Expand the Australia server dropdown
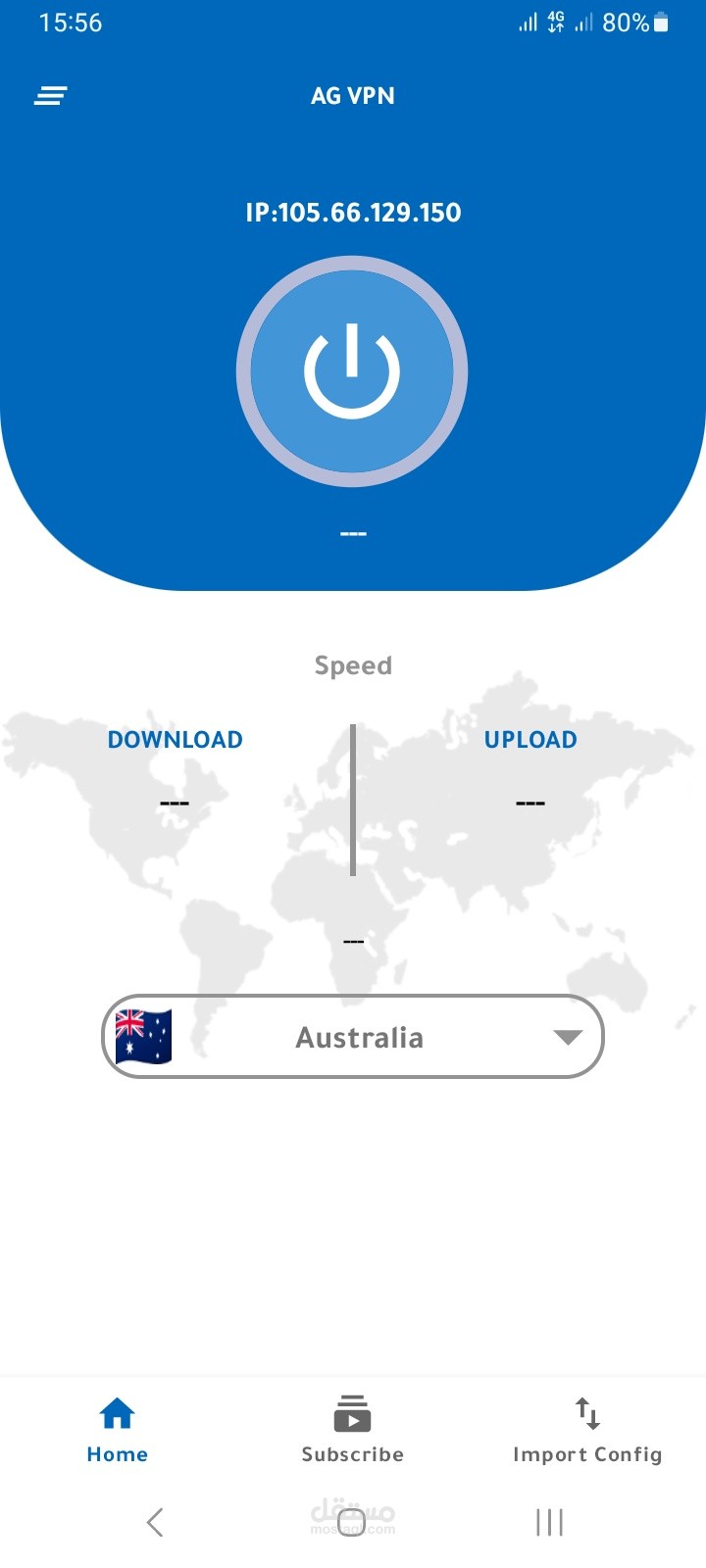706x1568 pixels. point(567,1037)
